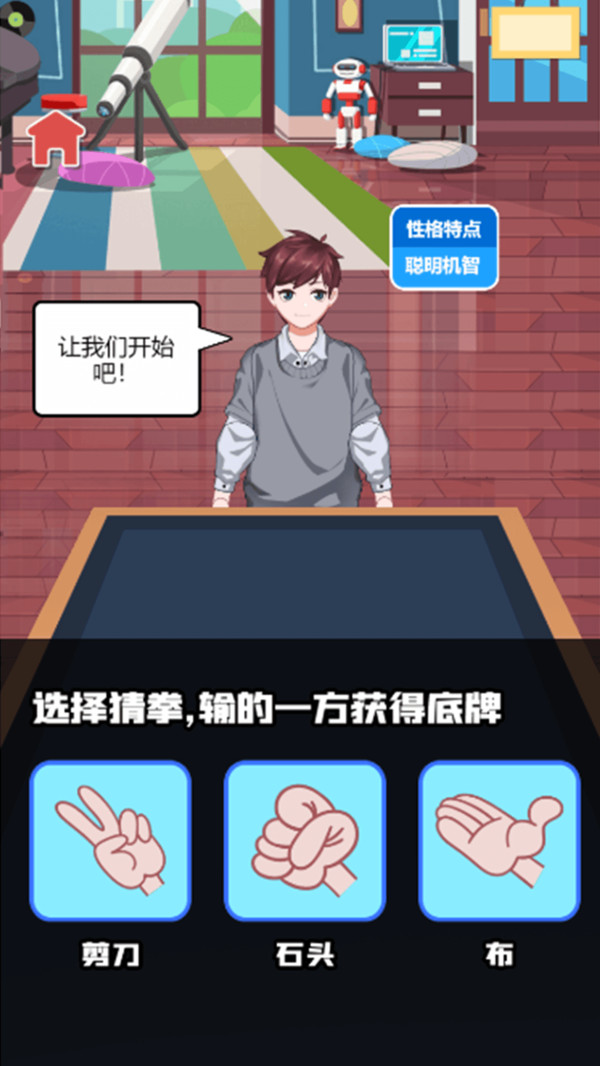Choose 石头 (rock) hand gesture
Viewport: 600px width, 1066px height.
click(305, 841)
